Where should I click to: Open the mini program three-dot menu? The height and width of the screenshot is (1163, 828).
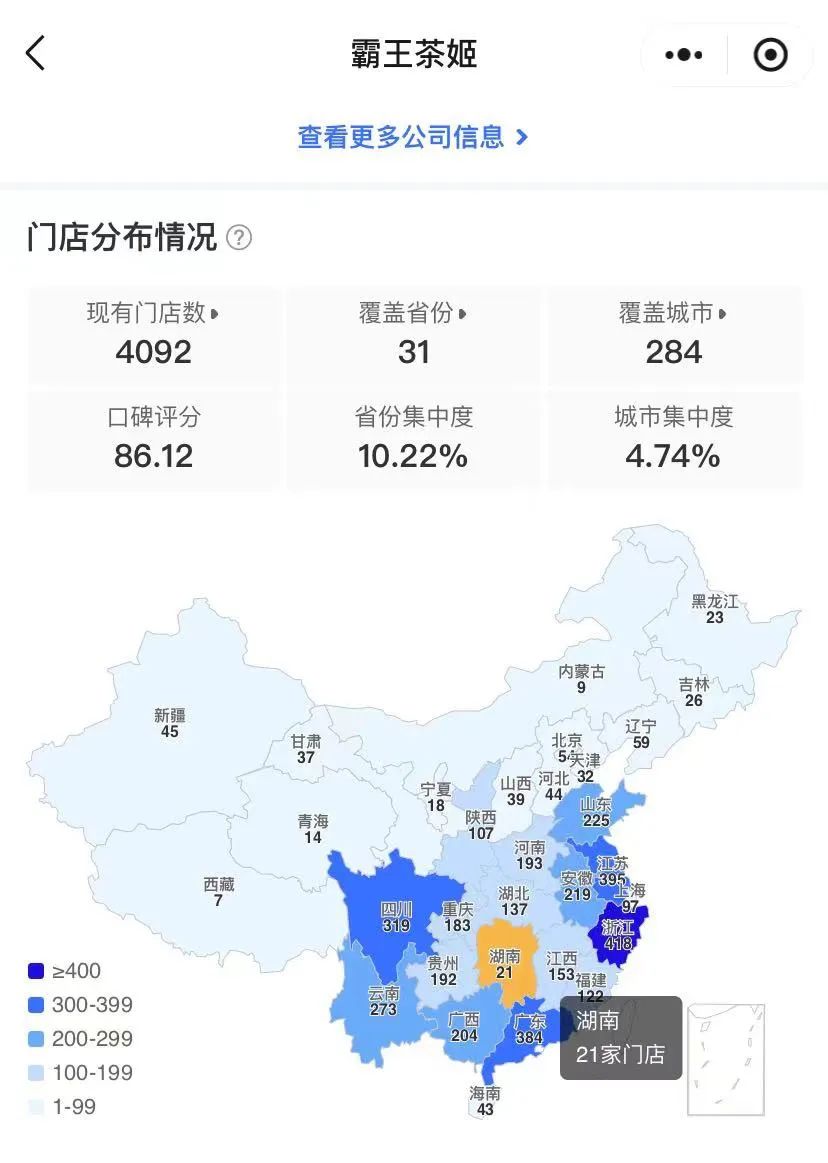click(x=684, y=55)
